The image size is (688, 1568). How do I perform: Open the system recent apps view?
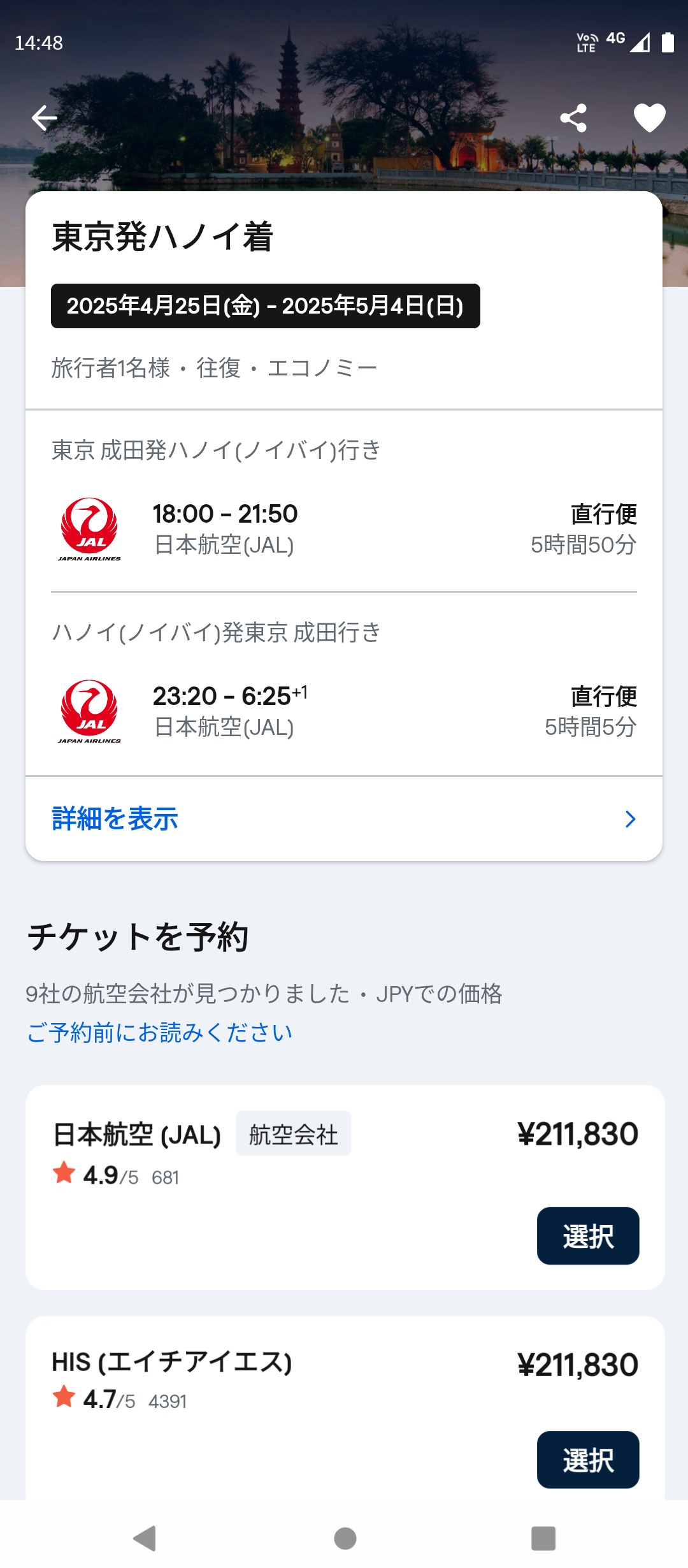[x=543, y=1538]
